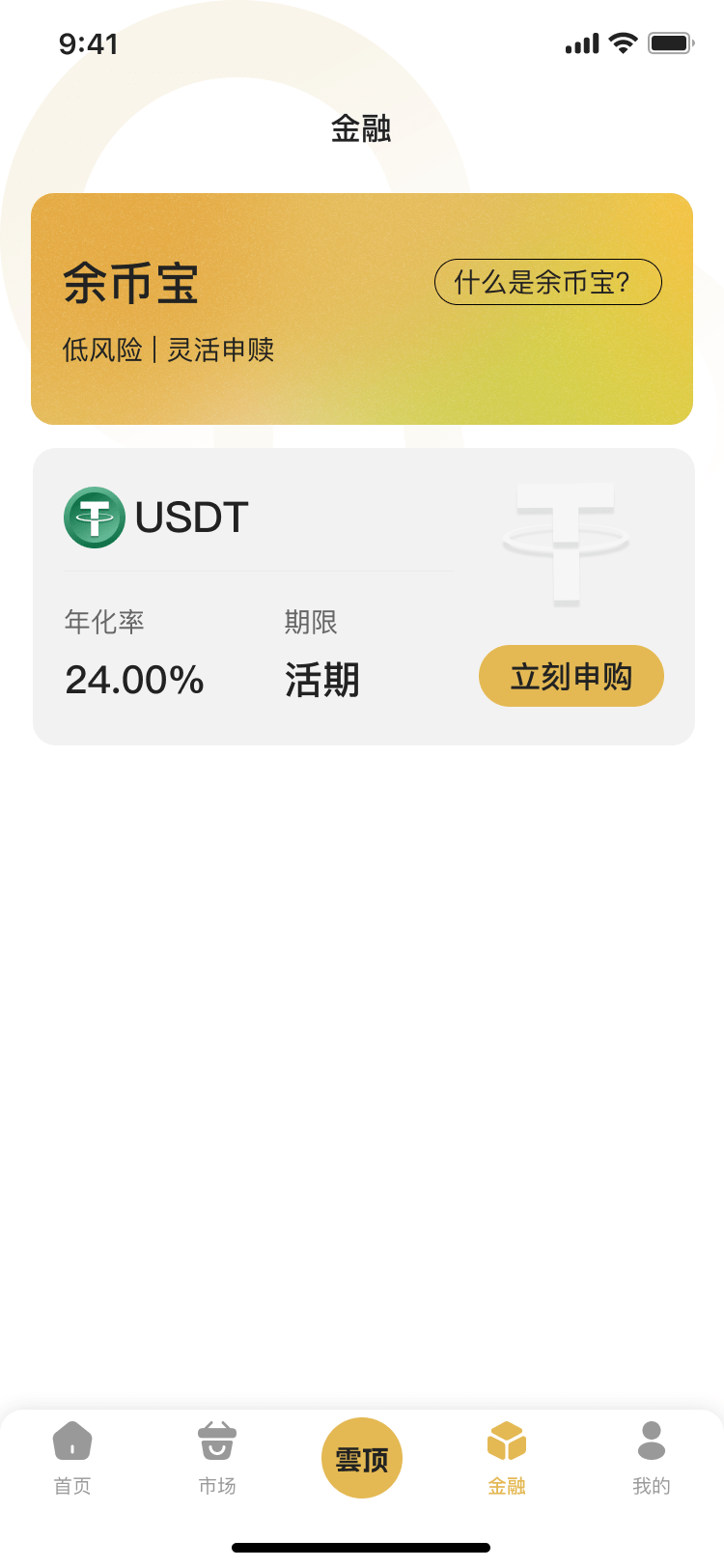Switch to the 首页 tab
Viewport: 724px width, 1568px height.
(72, 1458)
